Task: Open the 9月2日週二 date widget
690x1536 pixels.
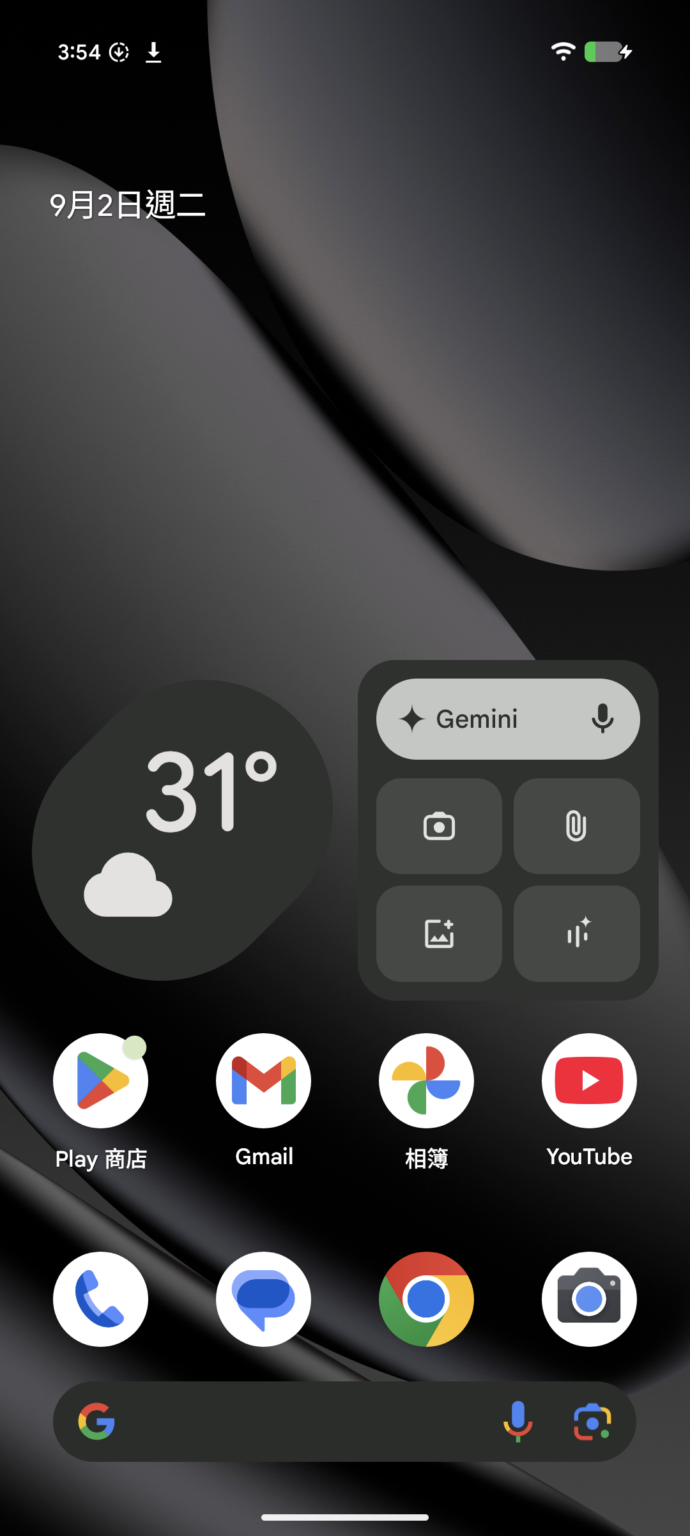Action: tap(128, 205)
